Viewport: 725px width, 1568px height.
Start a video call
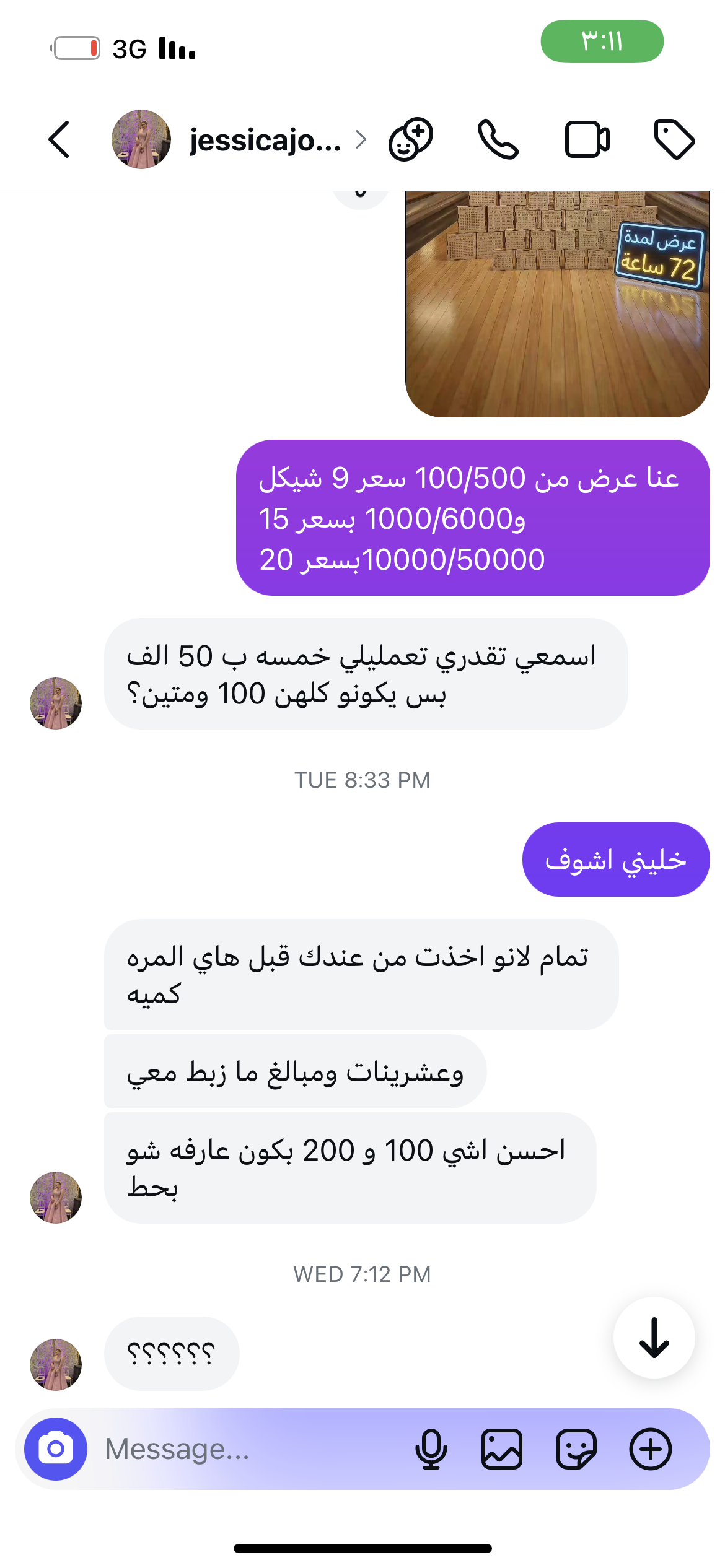click(x=587, y=139)
